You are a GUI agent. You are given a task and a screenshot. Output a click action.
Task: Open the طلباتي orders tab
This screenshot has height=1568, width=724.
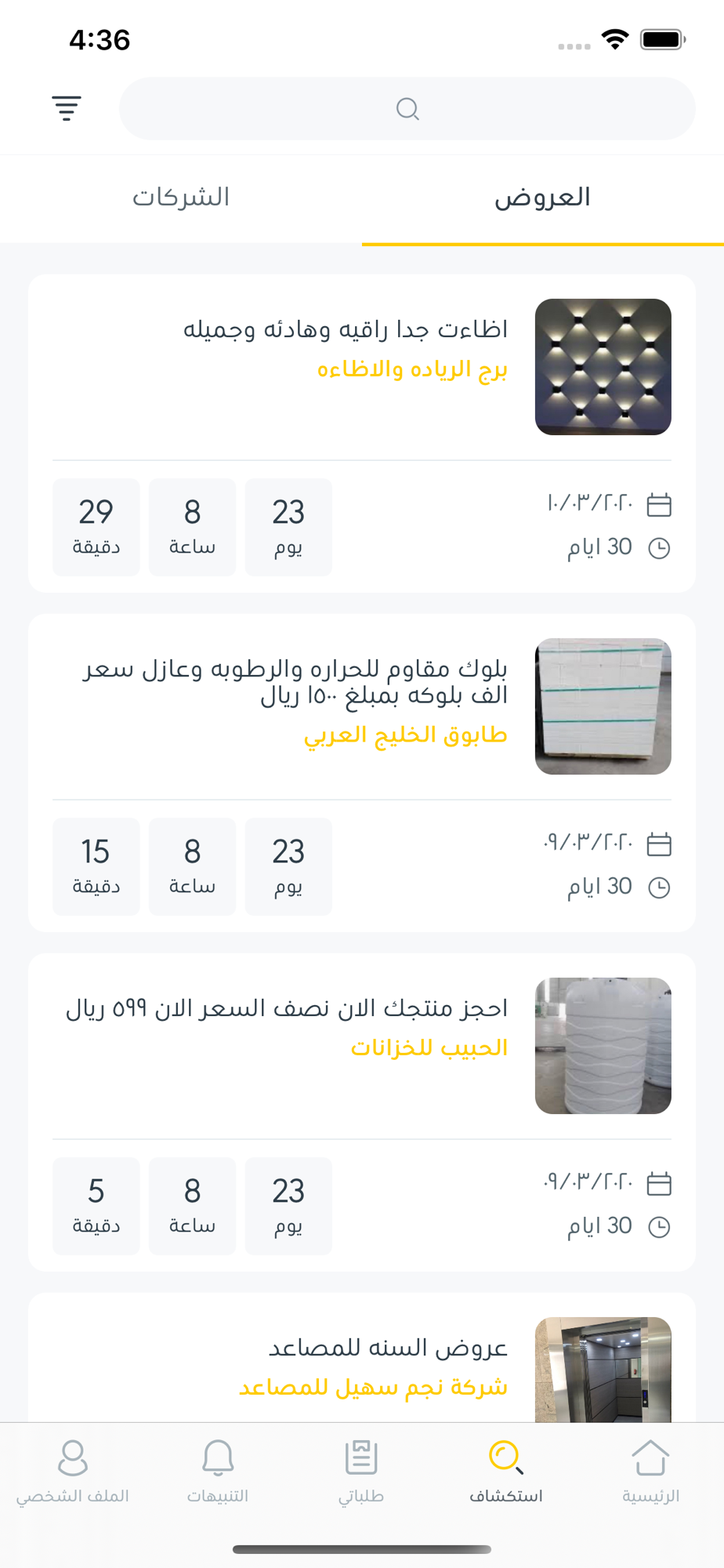[361, 1472]
